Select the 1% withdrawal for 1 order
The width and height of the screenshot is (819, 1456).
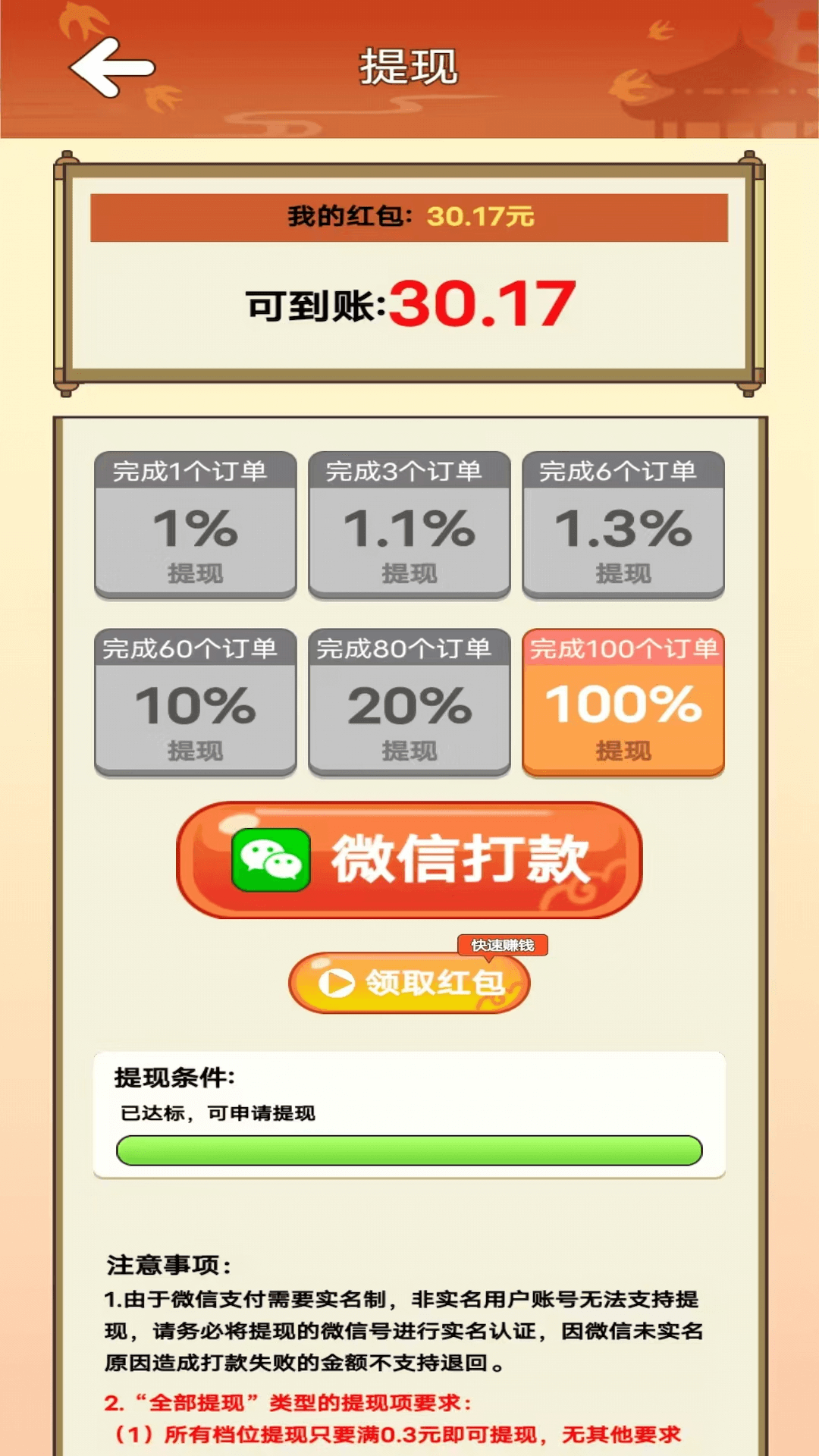tap(195, 525)
